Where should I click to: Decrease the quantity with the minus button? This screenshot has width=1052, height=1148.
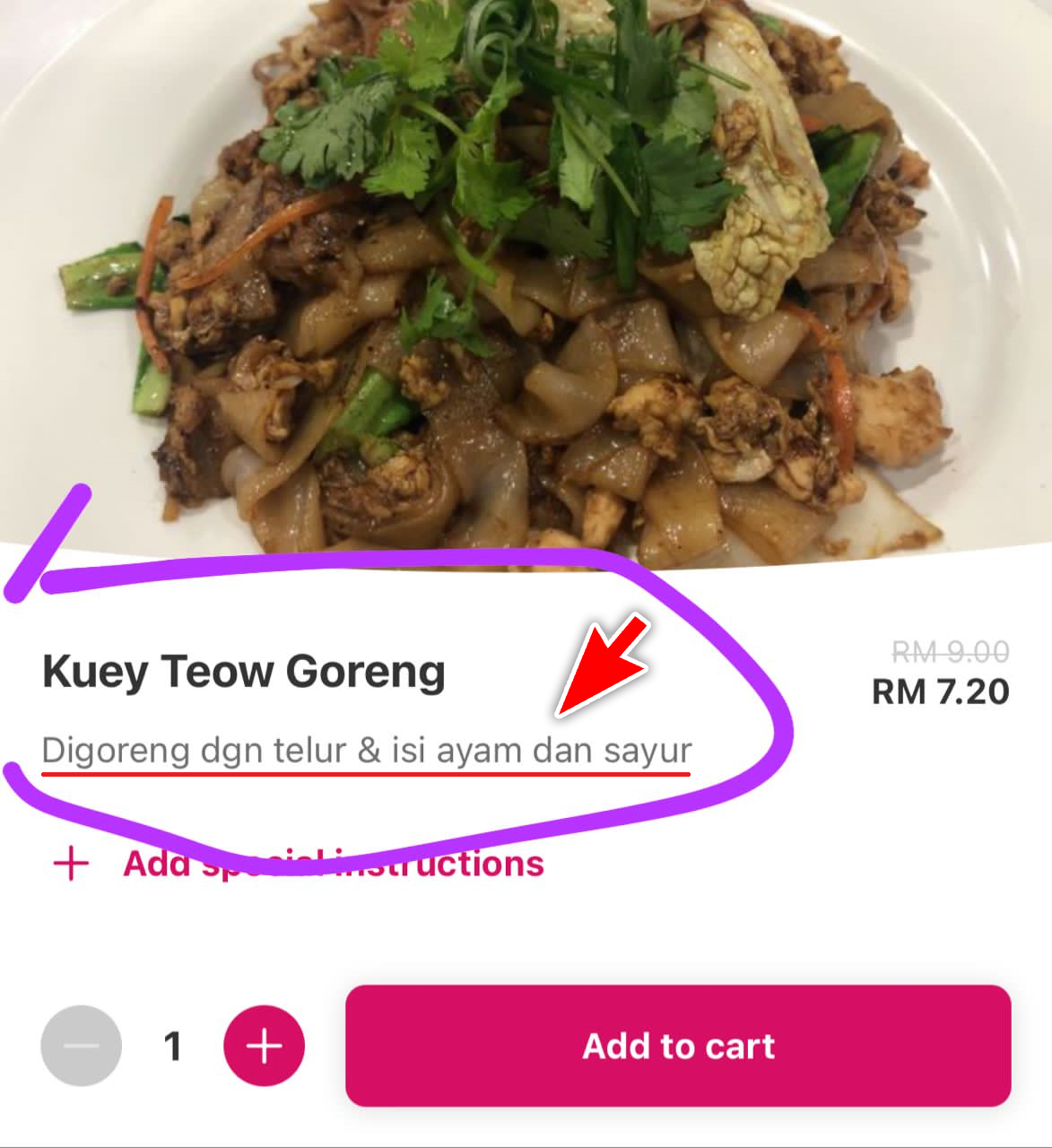click(x=81, y=1046)
